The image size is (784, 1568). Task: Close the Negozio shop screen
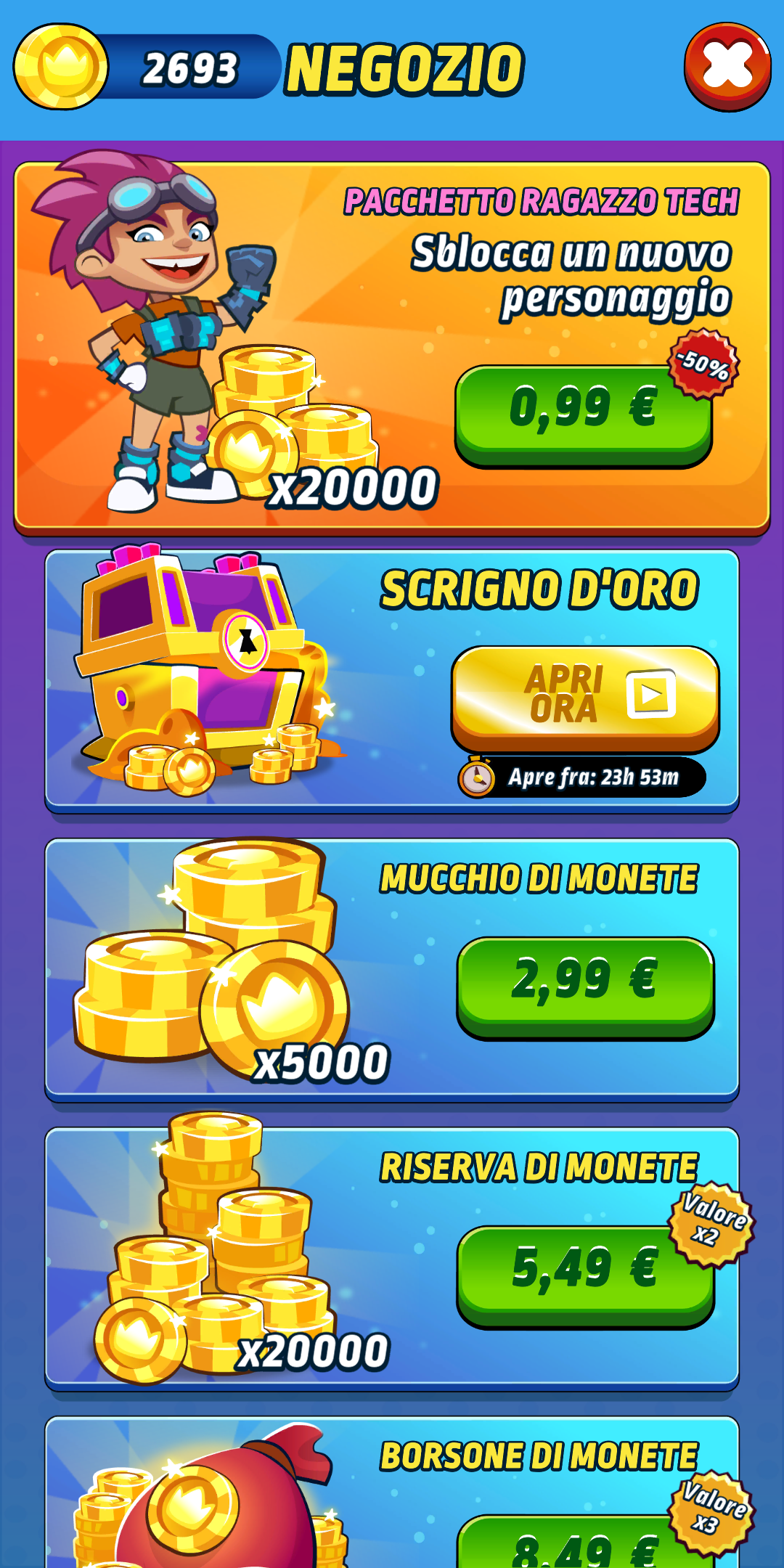pyautogui.click(x=727, y=67)
